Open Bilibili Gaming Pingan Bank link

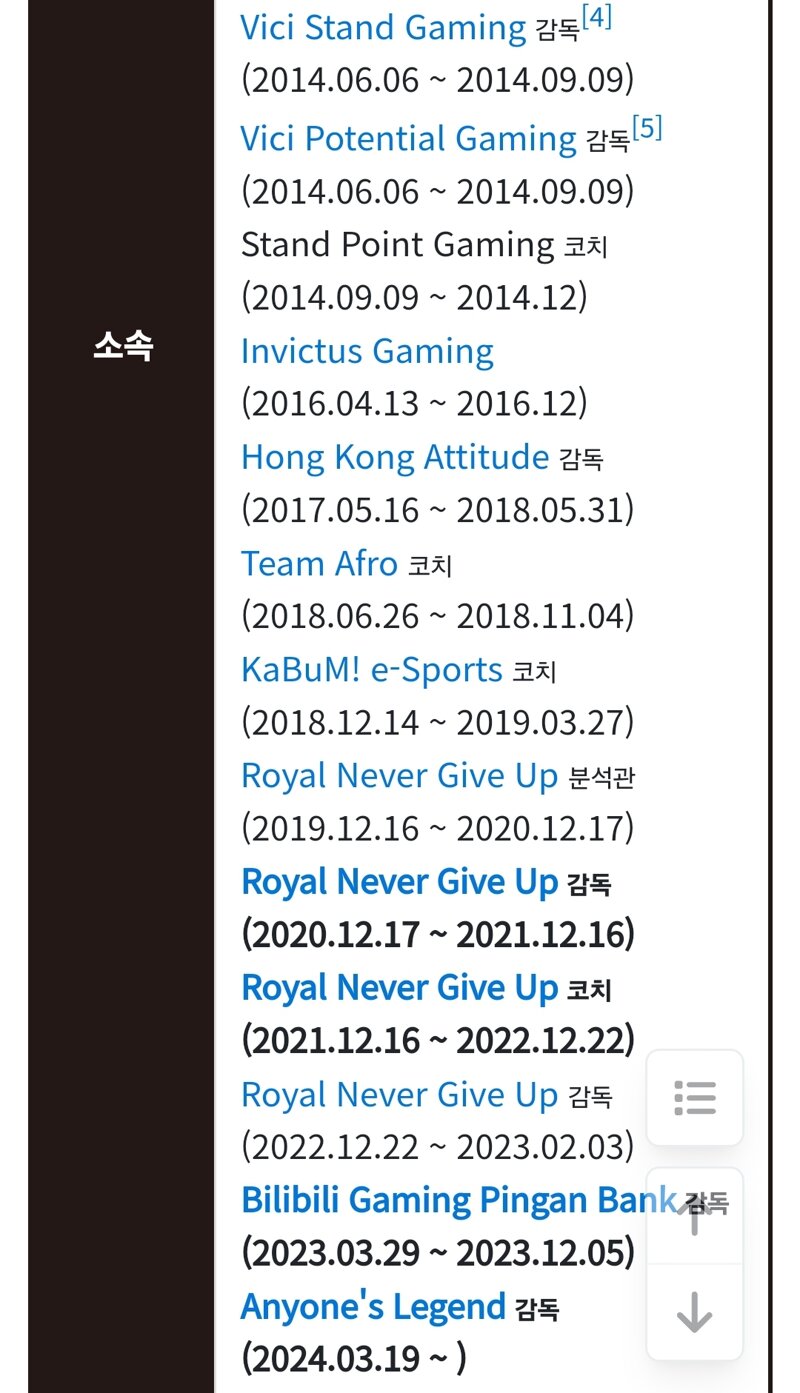coord(459,1200)
